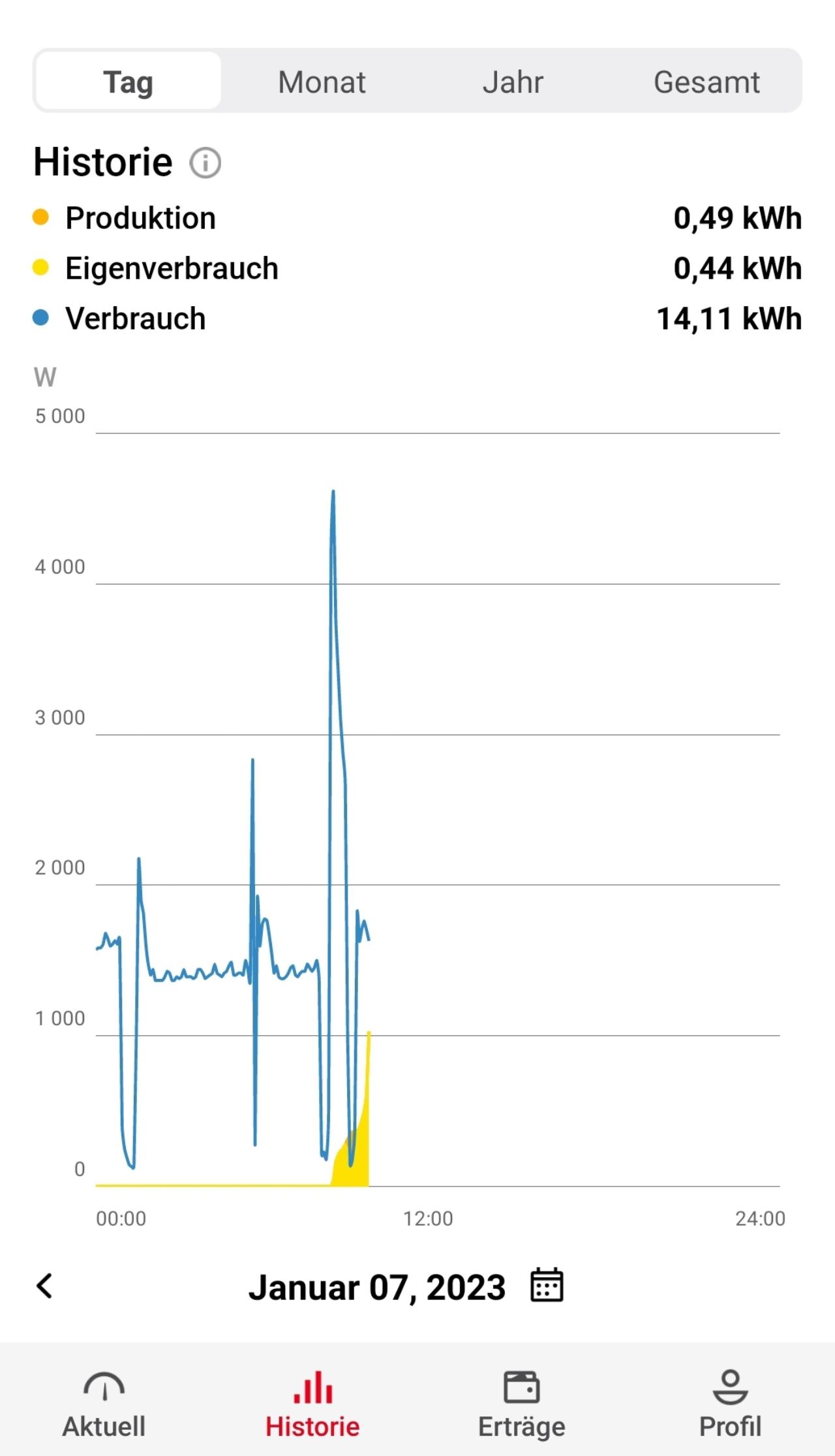Select the Jahr segment
The width and height of the screenshot is (835, 1456).
tap(513, 82)
